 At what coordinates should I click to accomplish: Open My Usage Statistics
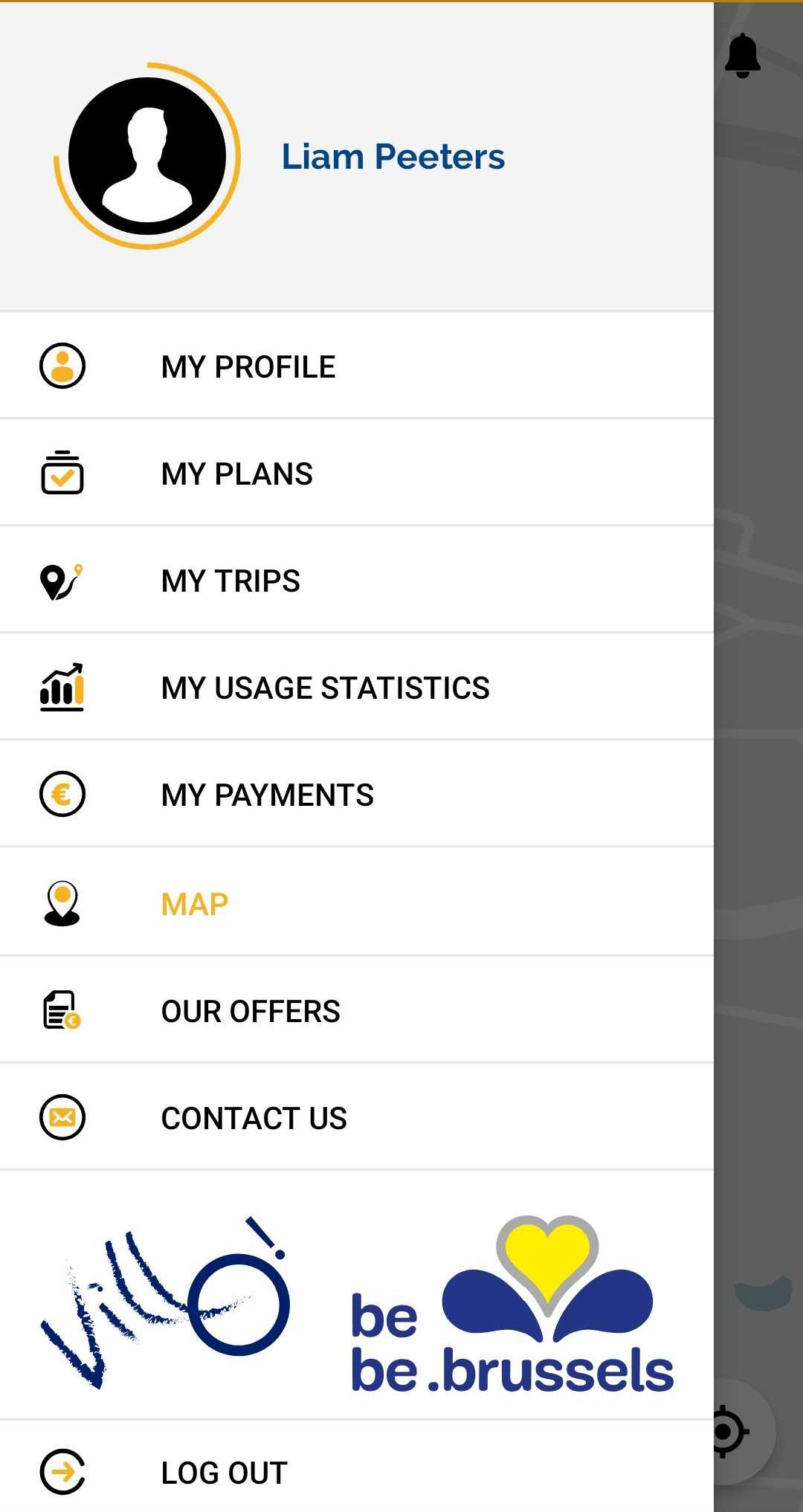click(325, 688)
